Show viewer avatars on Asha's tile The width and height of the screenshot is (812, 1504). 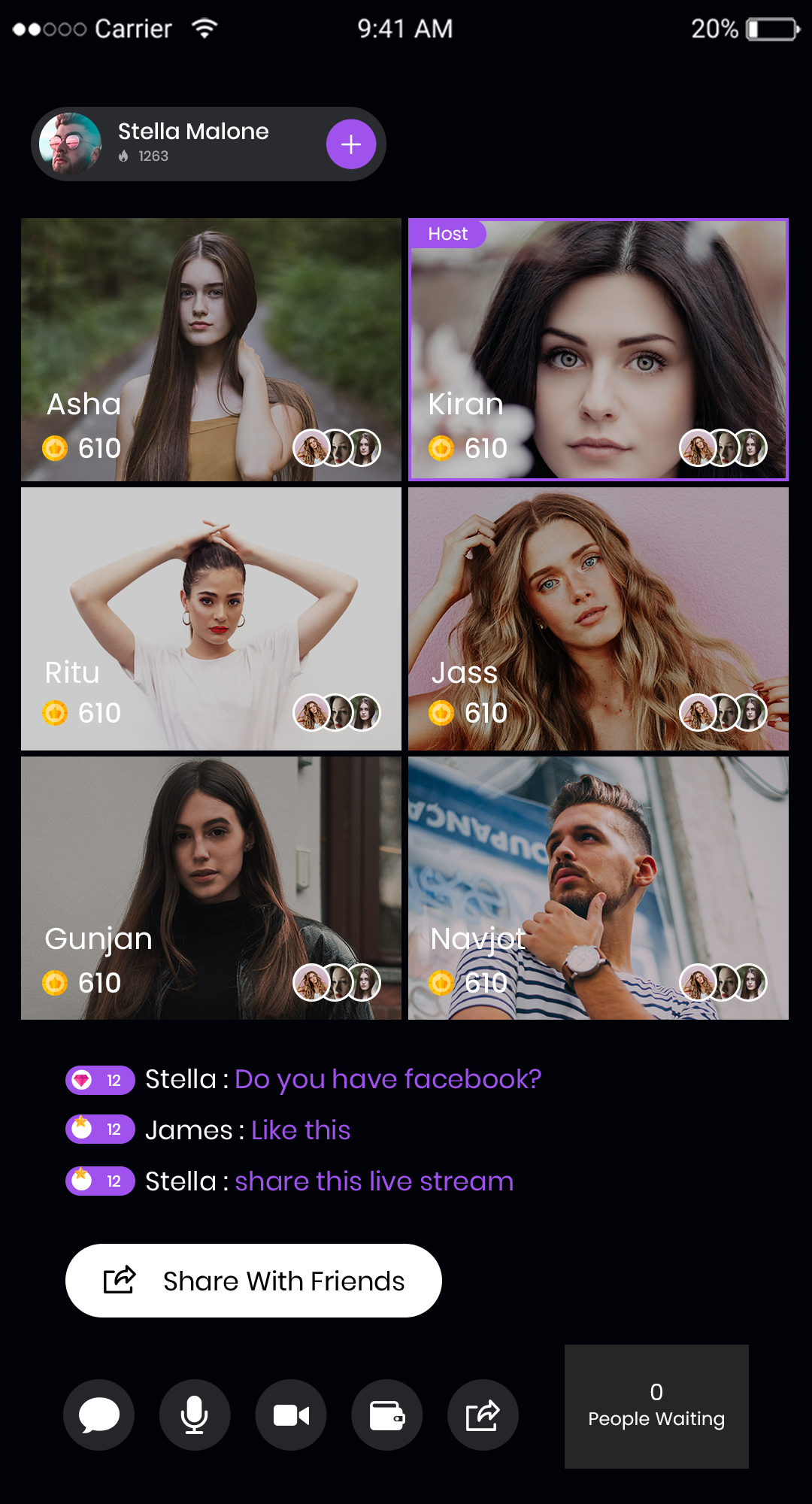[337, 448]
